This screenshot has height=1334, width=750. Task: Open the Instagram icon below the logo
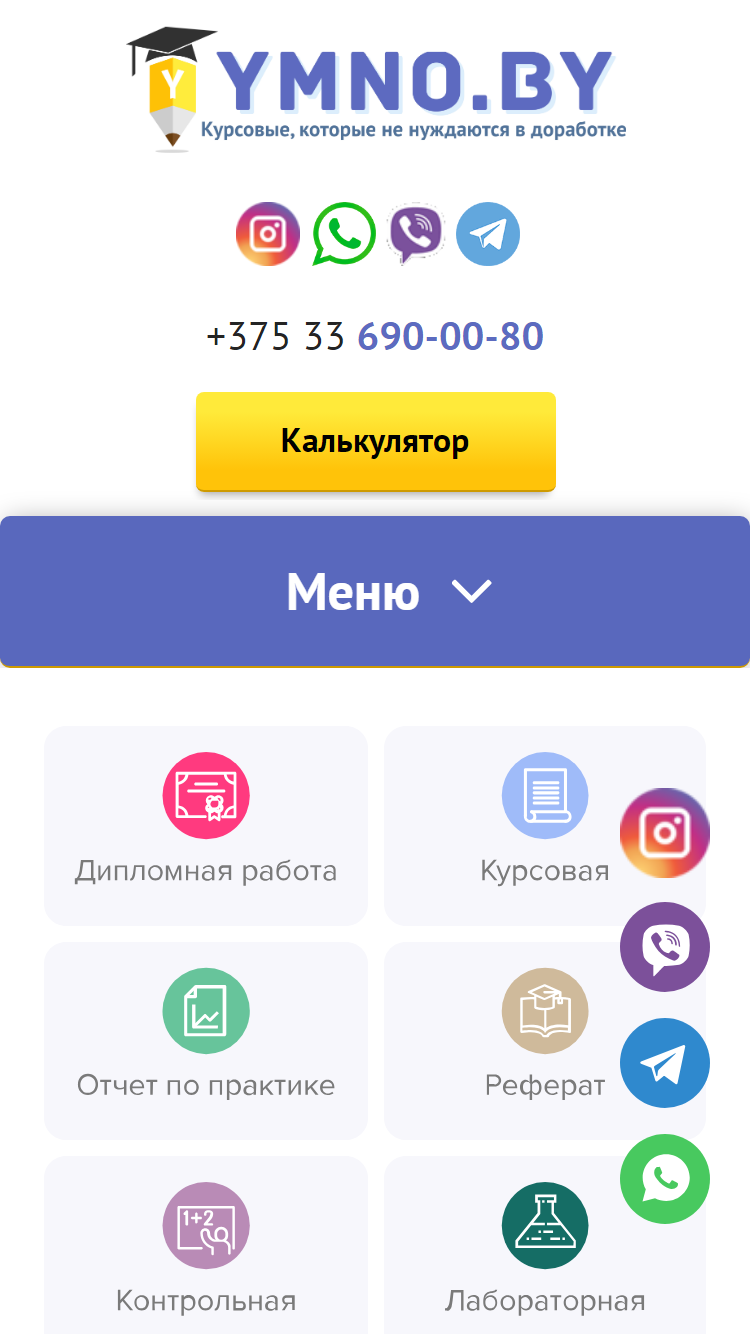coord(268,234)
